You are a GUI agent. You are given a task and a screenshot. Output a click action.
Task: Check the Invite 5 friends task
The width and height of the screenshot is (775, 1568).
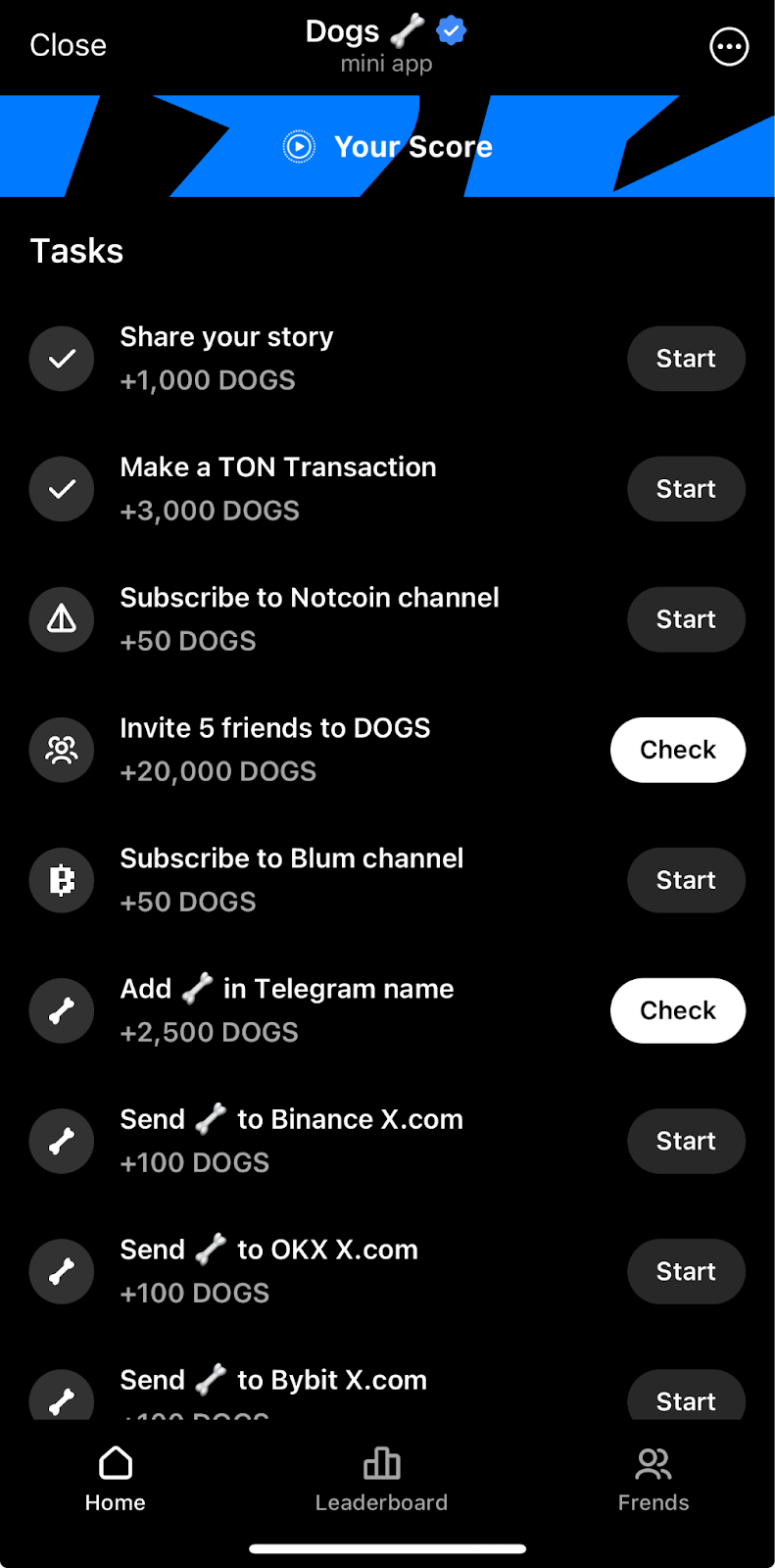click(678, 750)
